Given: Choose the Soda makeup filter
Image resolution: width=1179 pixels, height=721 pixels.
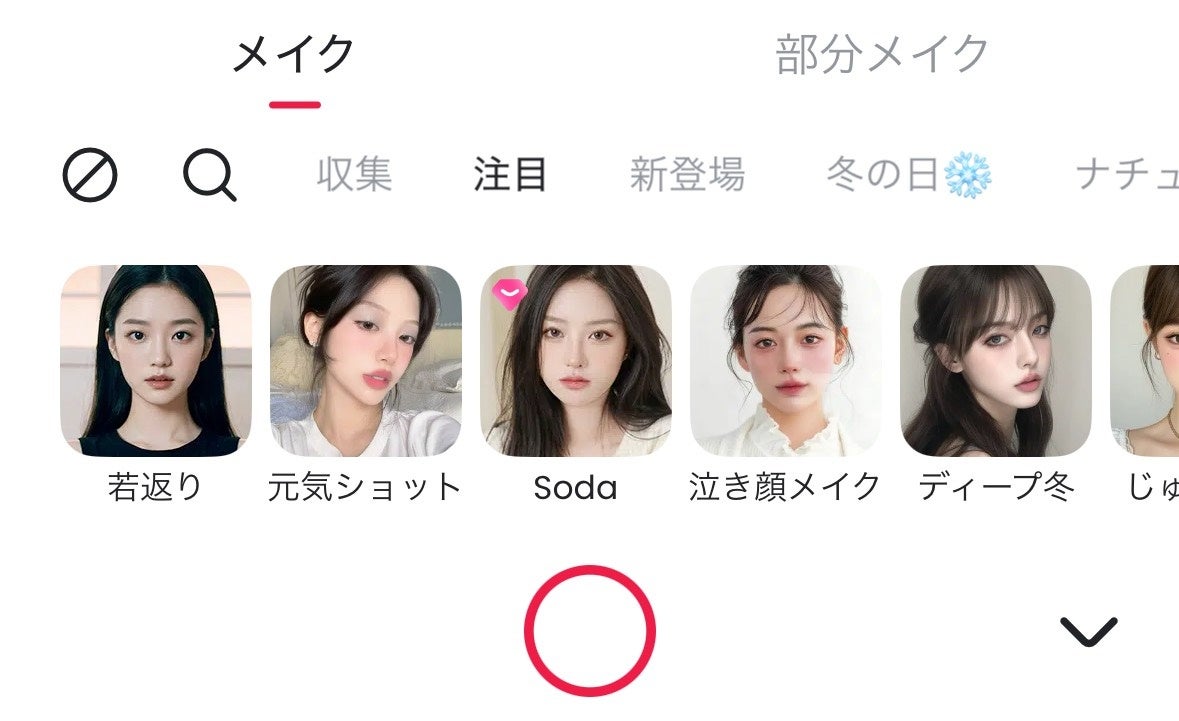Looking at the screenshot, I should (x=575, y=361).
